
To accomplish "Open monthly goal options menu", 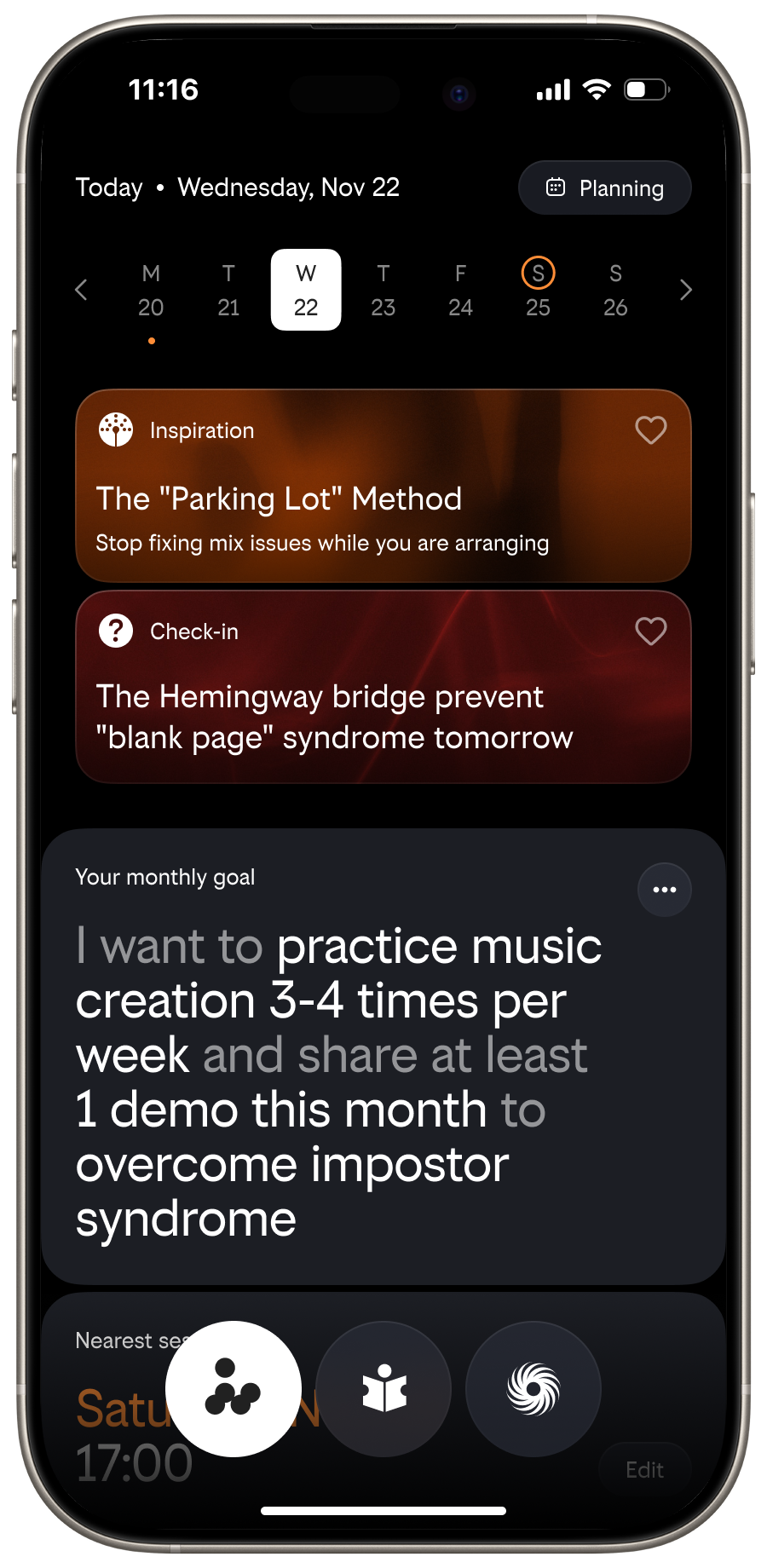I will 664,890.
